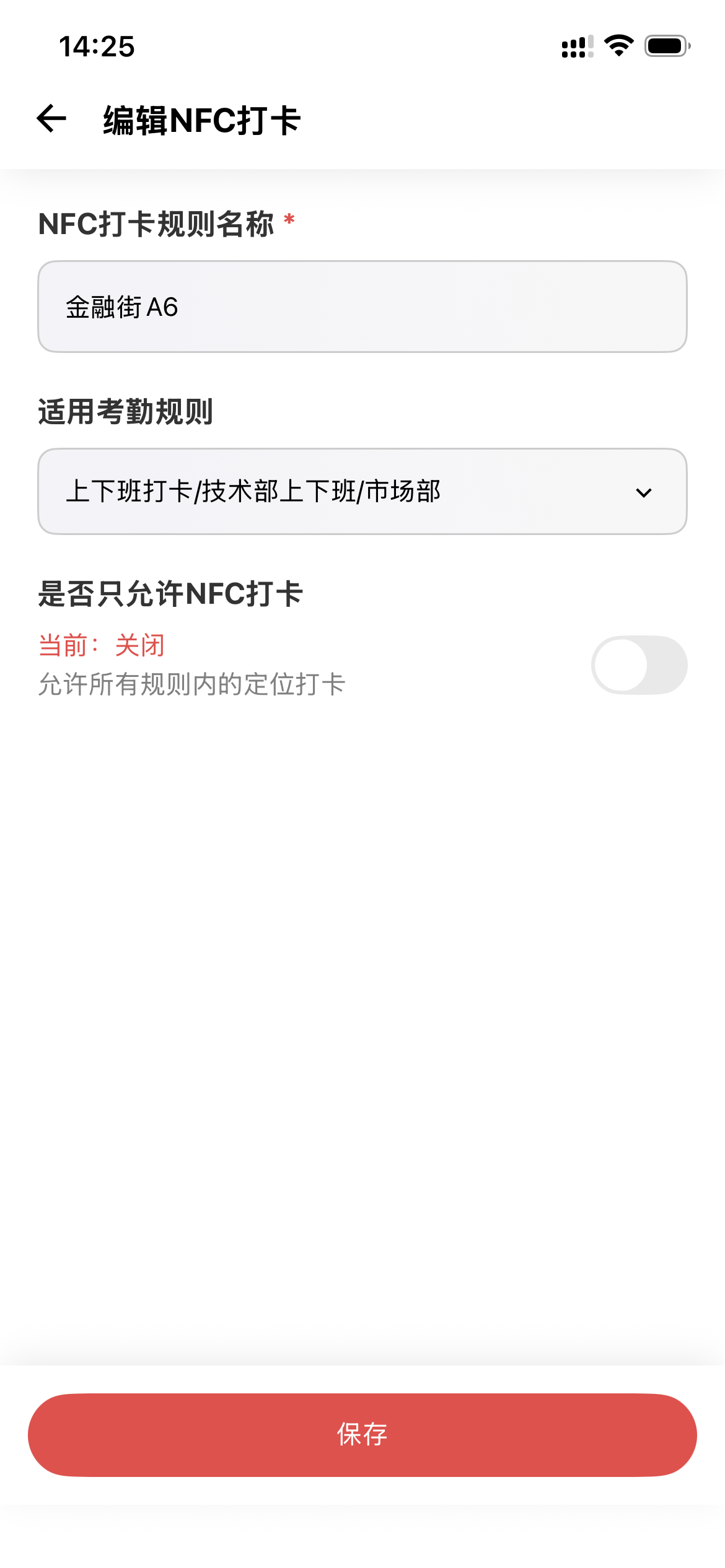Screen dimensions: 725x1568
Task: Click the rule name field containing 金融街 A6
Action: point(362,305)
